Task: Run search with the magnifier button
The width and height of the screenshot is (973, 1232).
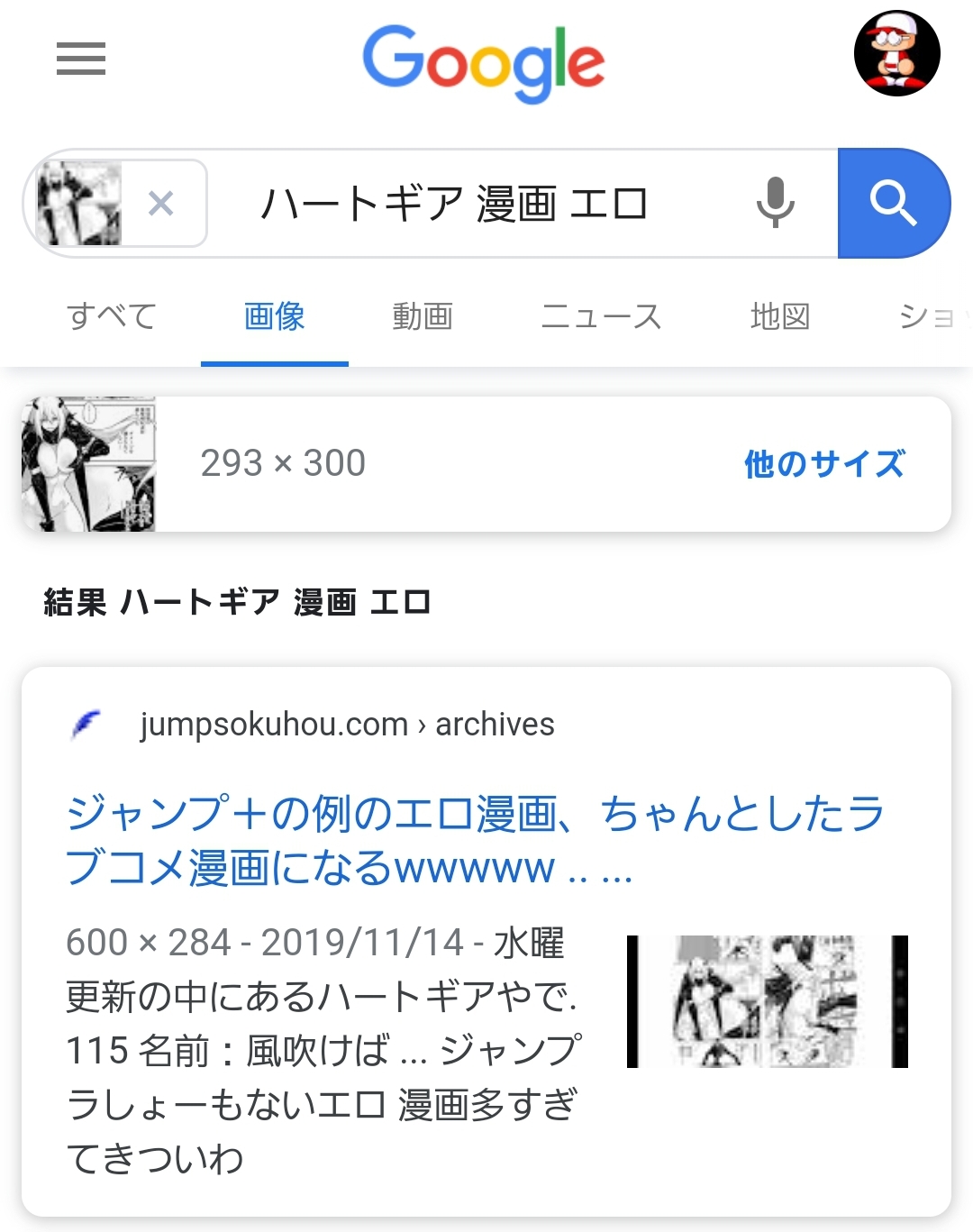Action: [893, 203]
